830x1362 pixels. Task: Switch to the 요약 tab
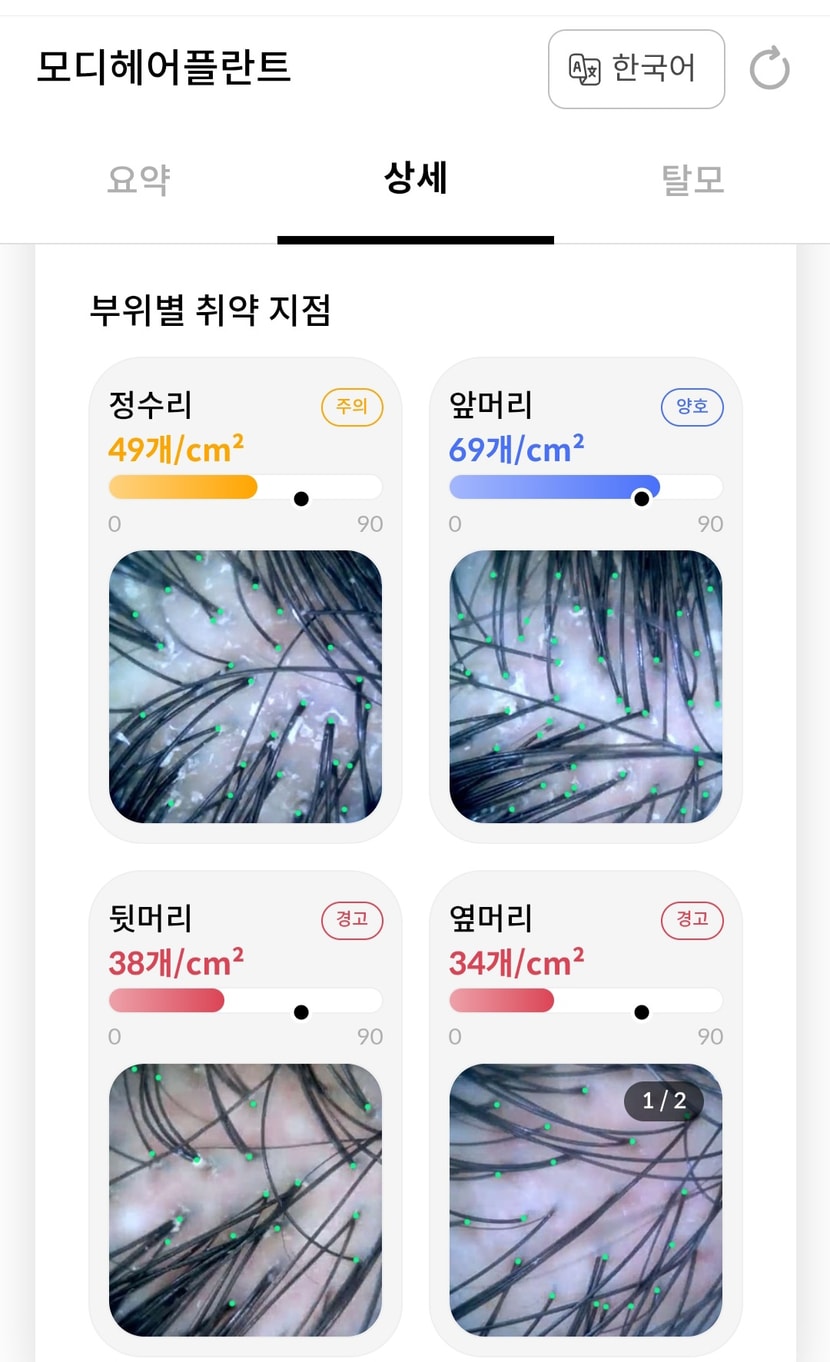[x=138, y=180]
